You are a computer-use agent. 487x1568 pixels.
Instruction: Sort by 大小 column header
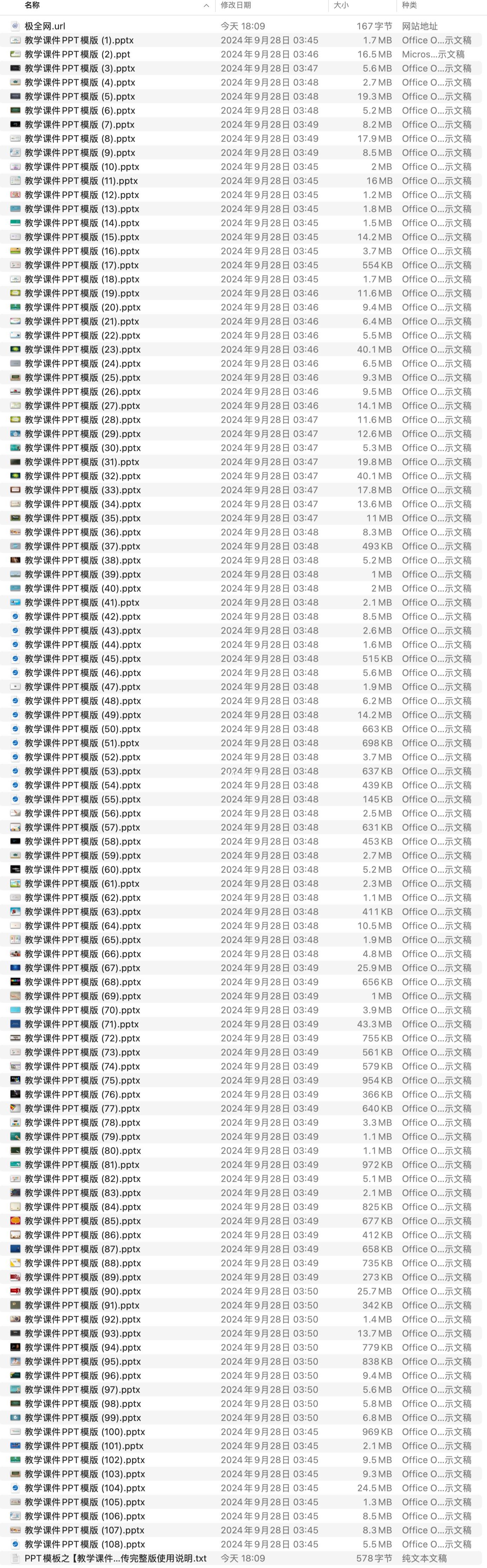341,6
